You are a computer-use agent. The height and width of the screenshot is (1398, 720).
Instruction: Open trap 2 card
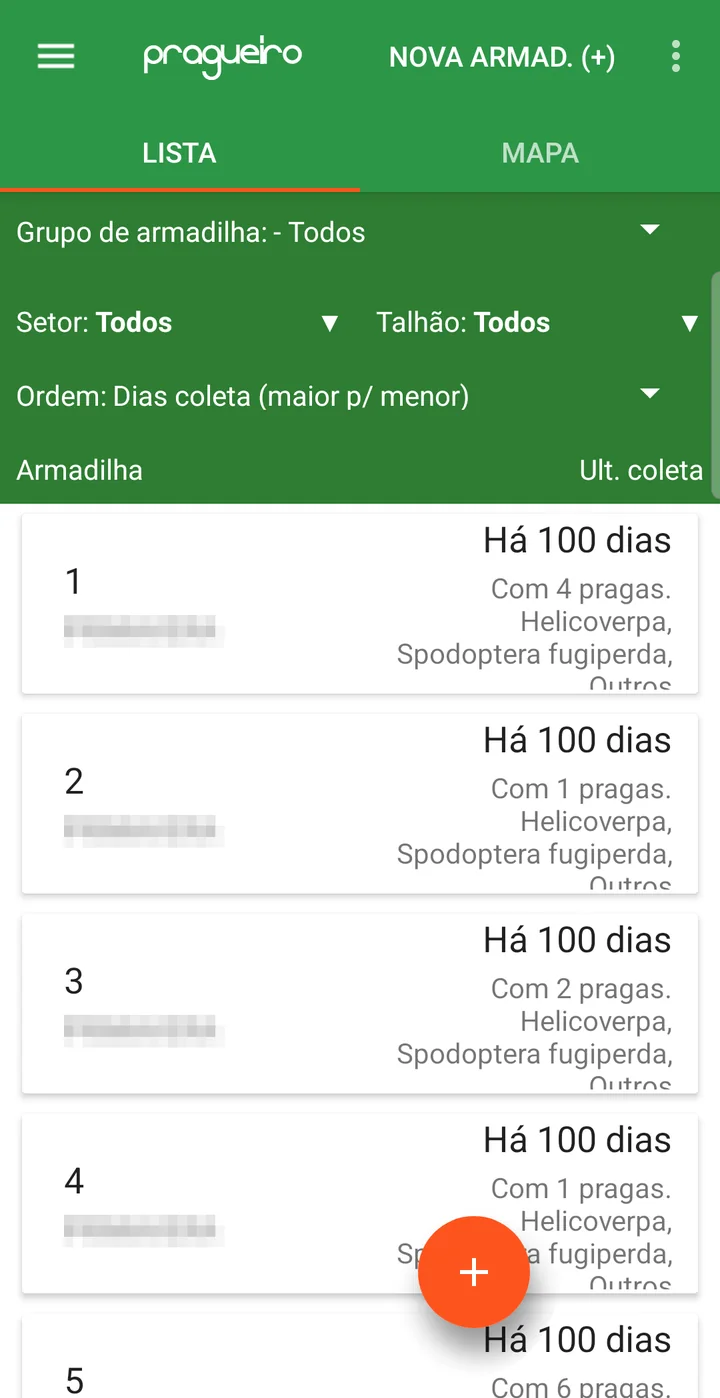pyautogui.click(x=360, y=804)
